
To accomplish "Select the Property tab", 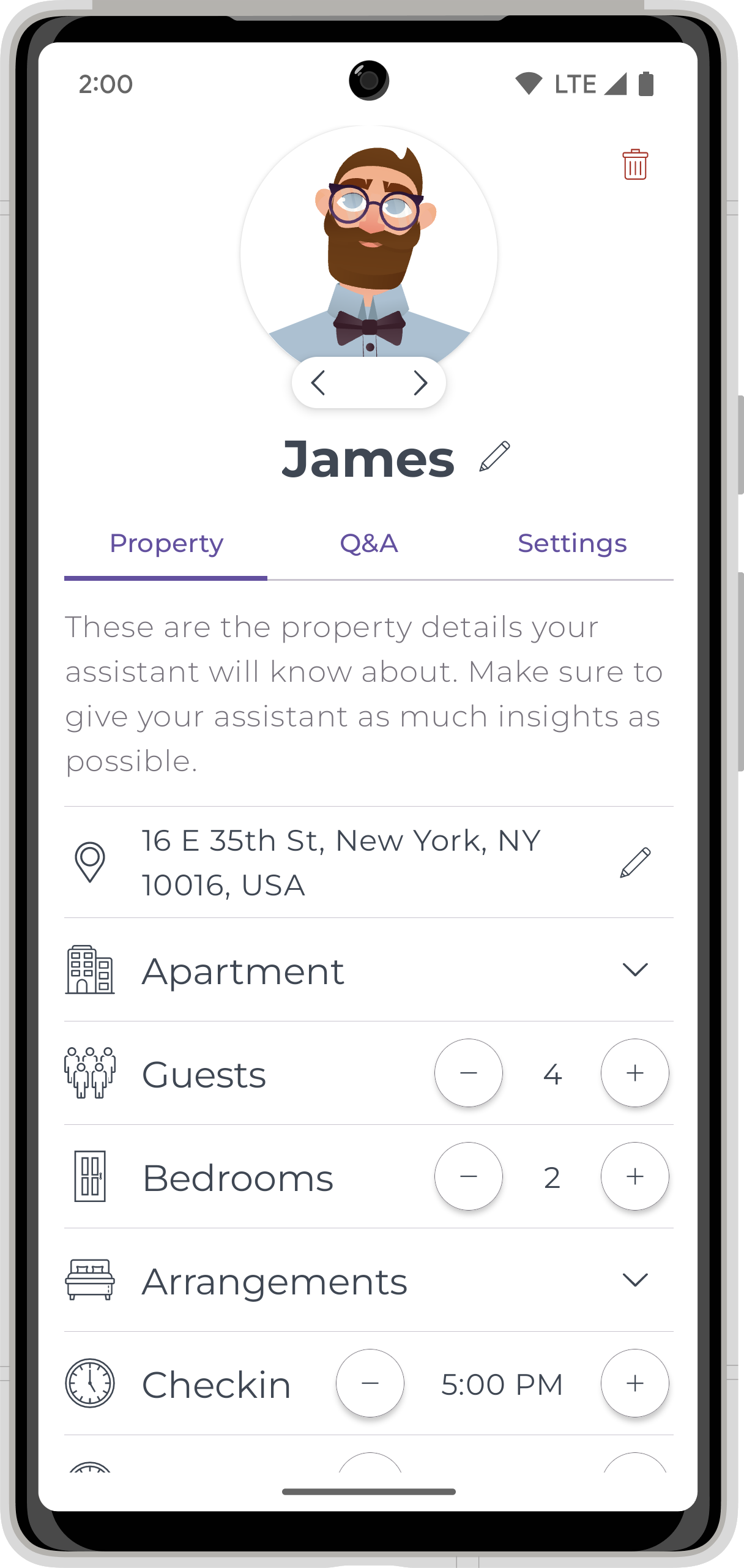I will pyautogui.click(x=166, y=543).
